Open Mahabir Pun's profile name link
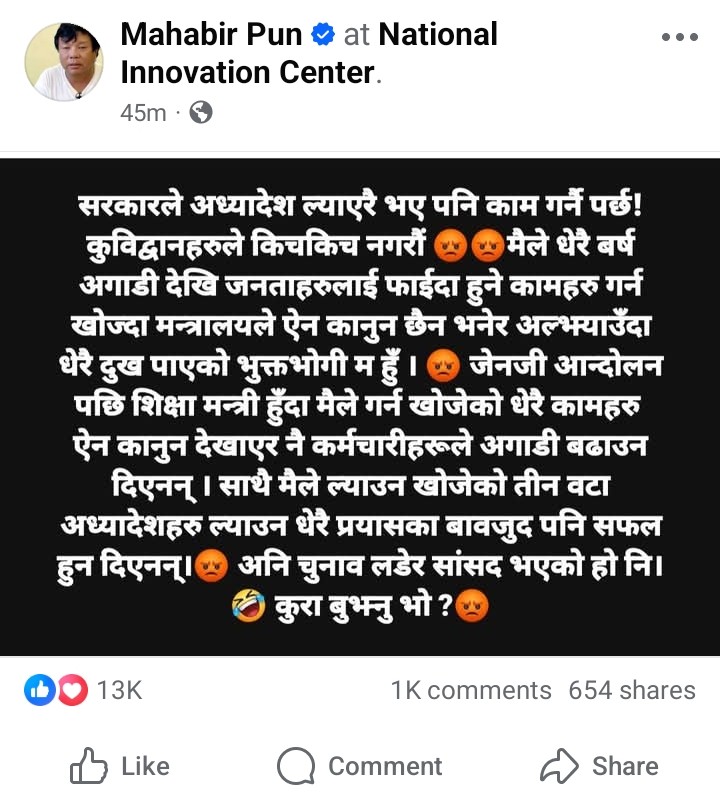 pos(211,35)
